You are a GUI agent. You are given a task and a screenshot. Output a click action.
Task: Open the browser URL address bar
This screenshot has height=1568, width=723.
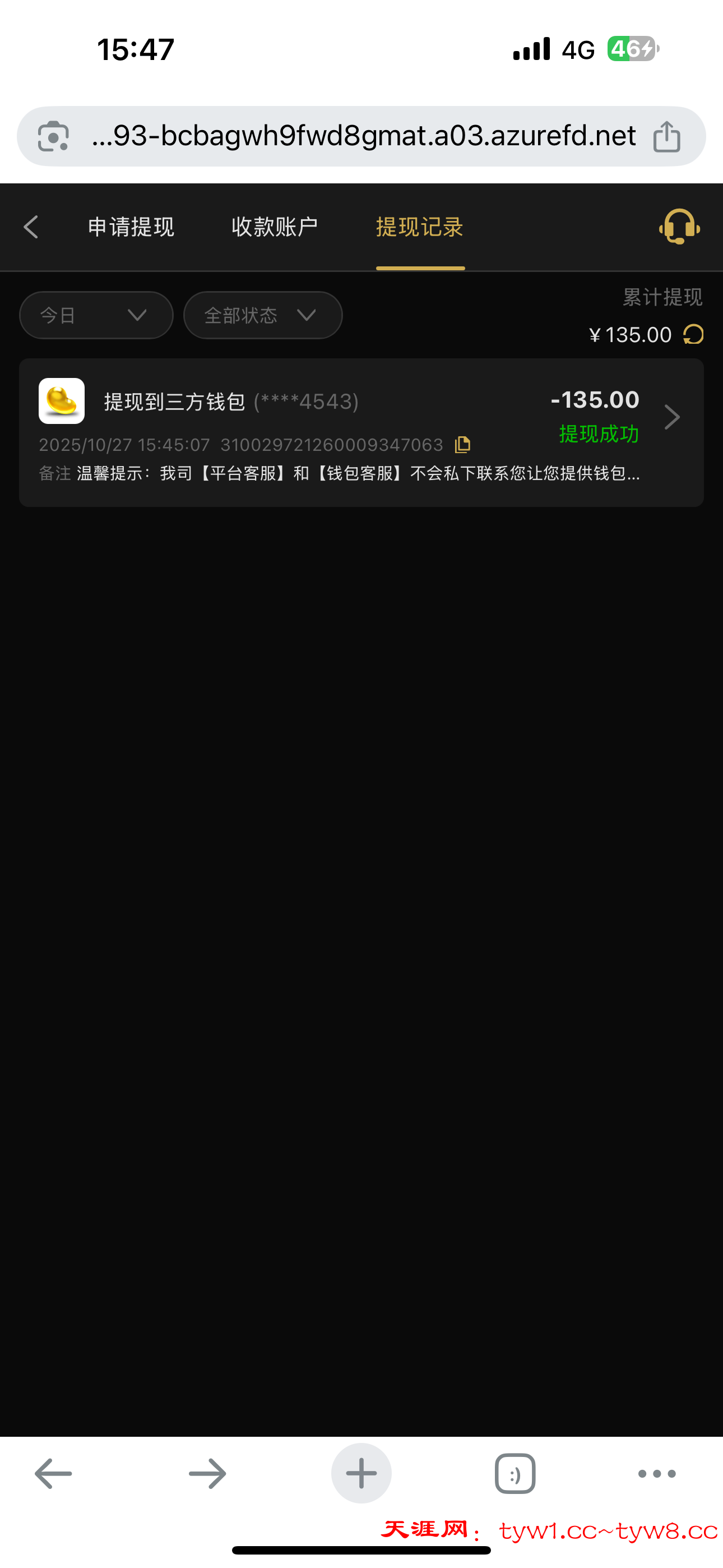click(x=363, y=136)
